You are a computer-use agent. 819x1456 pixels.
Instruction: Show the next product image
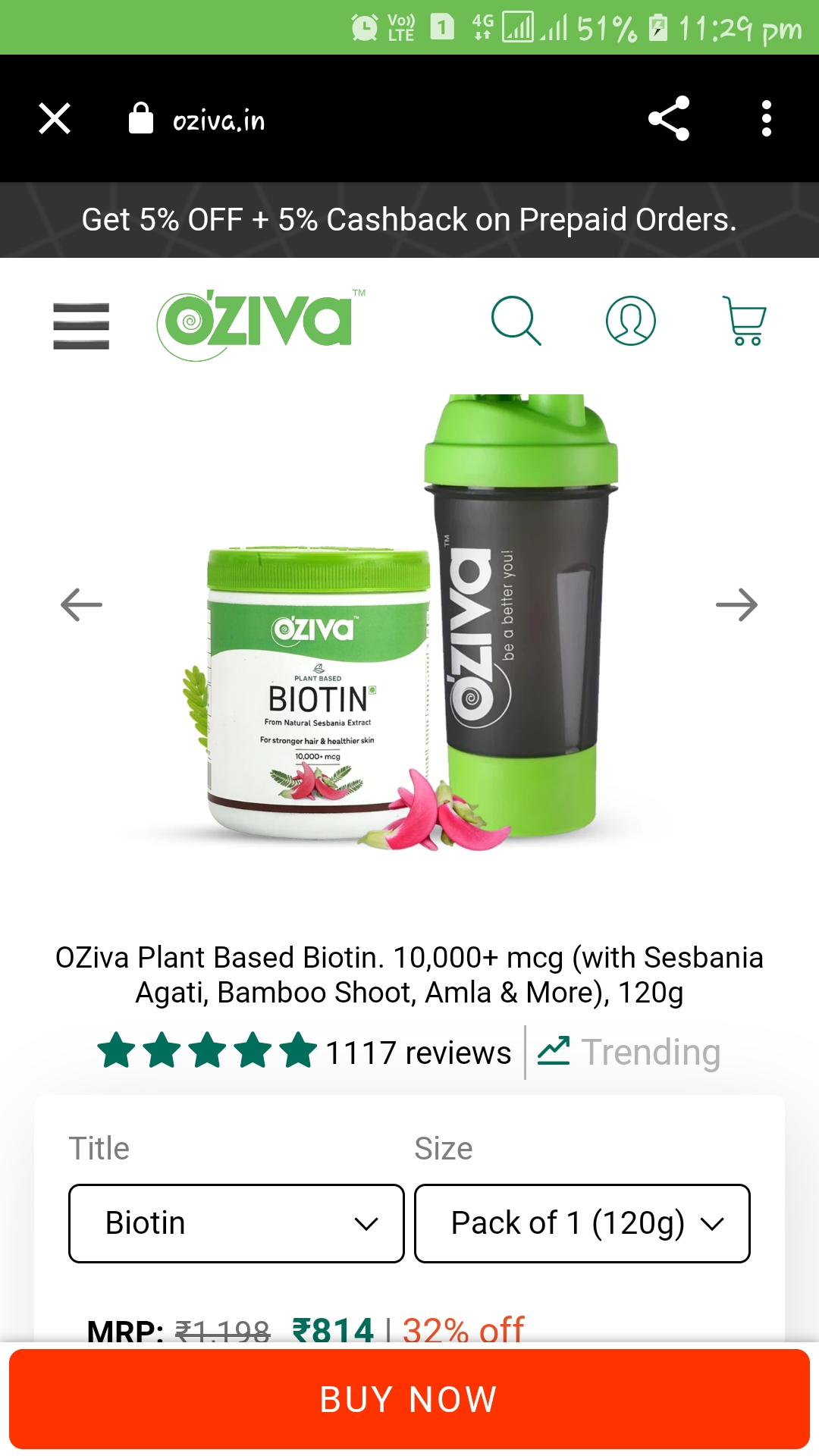(736, 604)
